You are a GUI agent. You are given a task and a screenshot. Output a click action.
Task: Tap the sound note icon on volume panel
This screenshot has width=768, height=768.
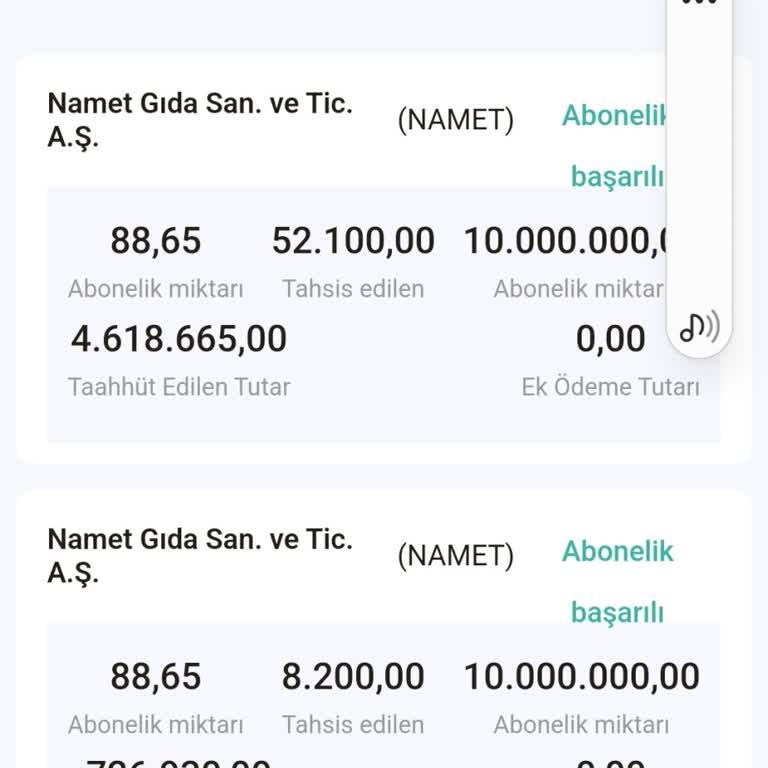(699, 326)
